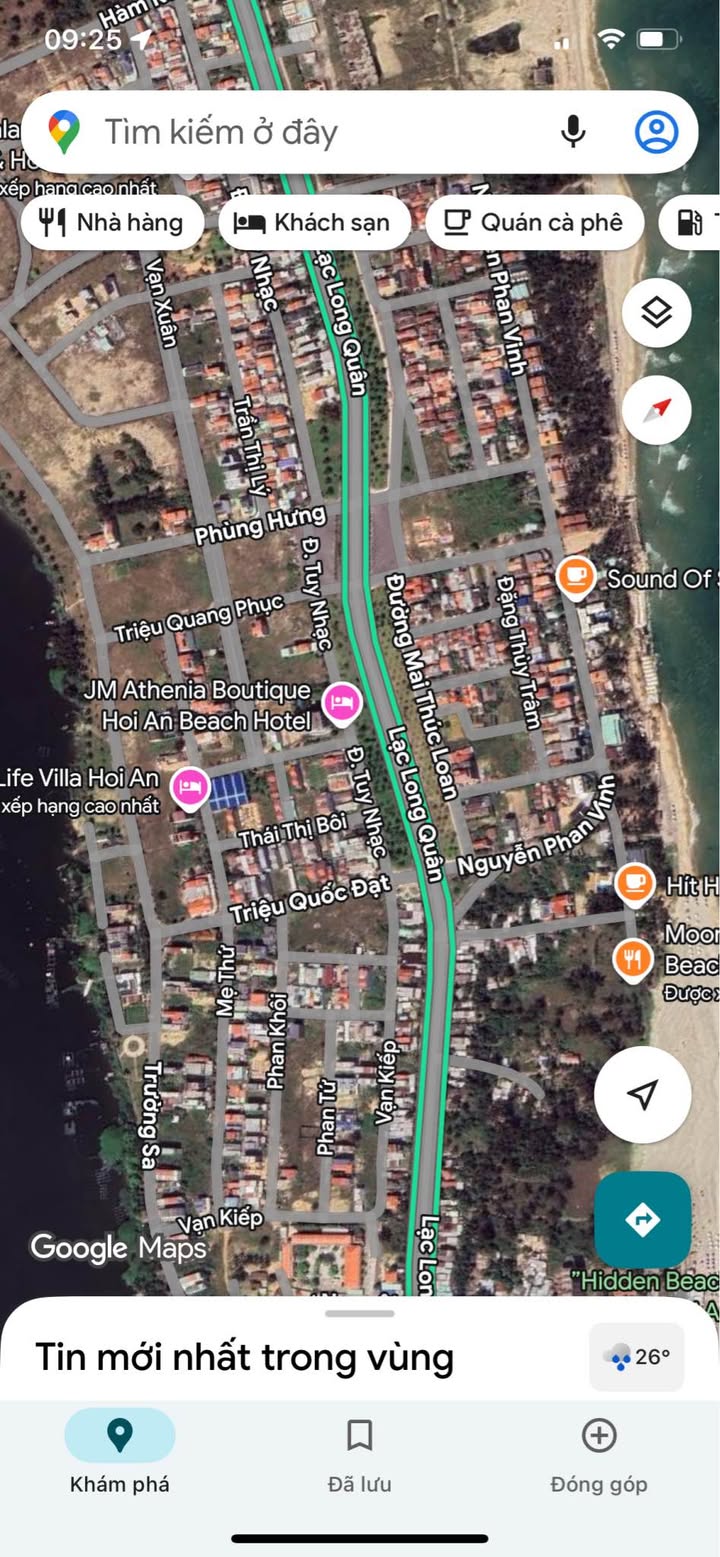Tap the Sound Of café pin
This screenshot has height=1557, width=720.
click(x=576, y=576)
